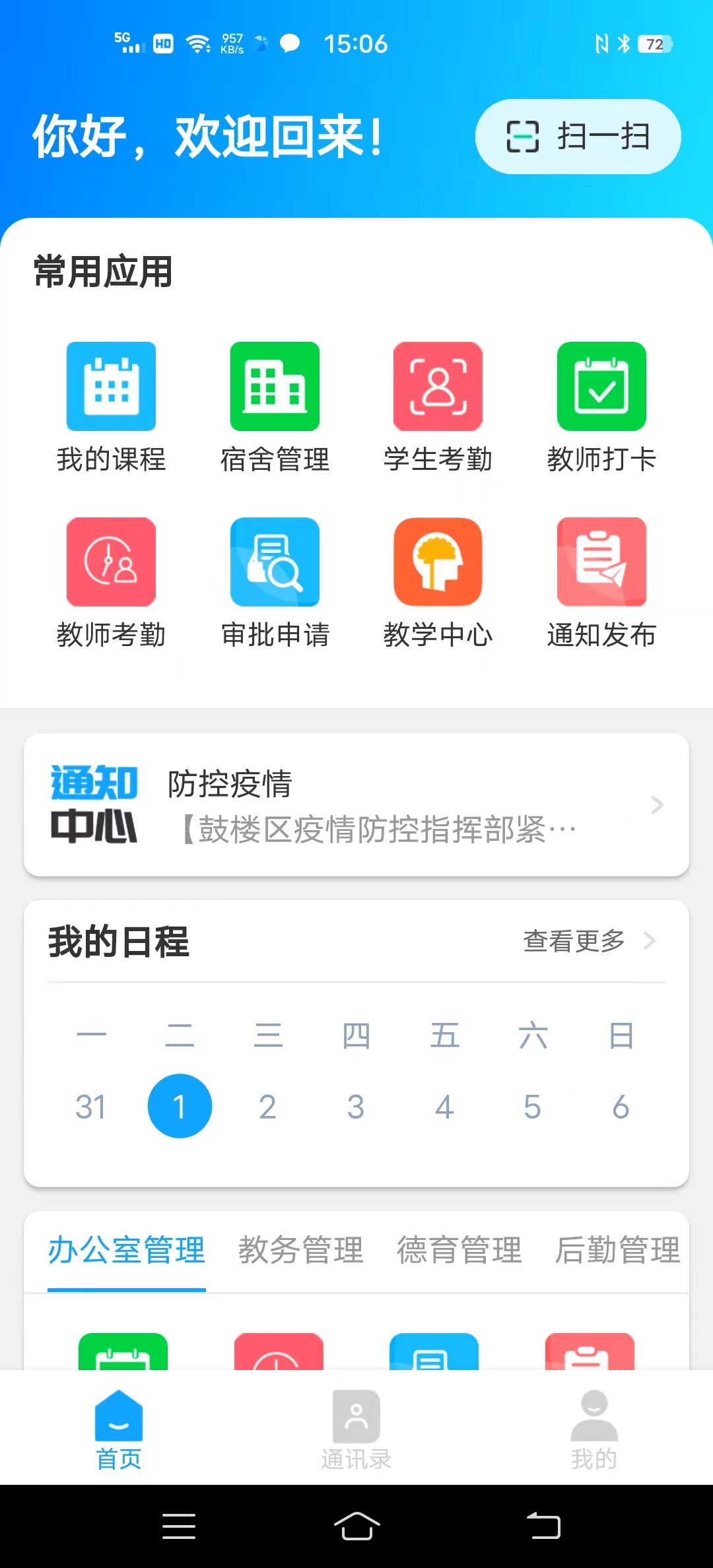Tap 查看更多 for the schedule
The image size is (713, 1568).
click(589, 941)
